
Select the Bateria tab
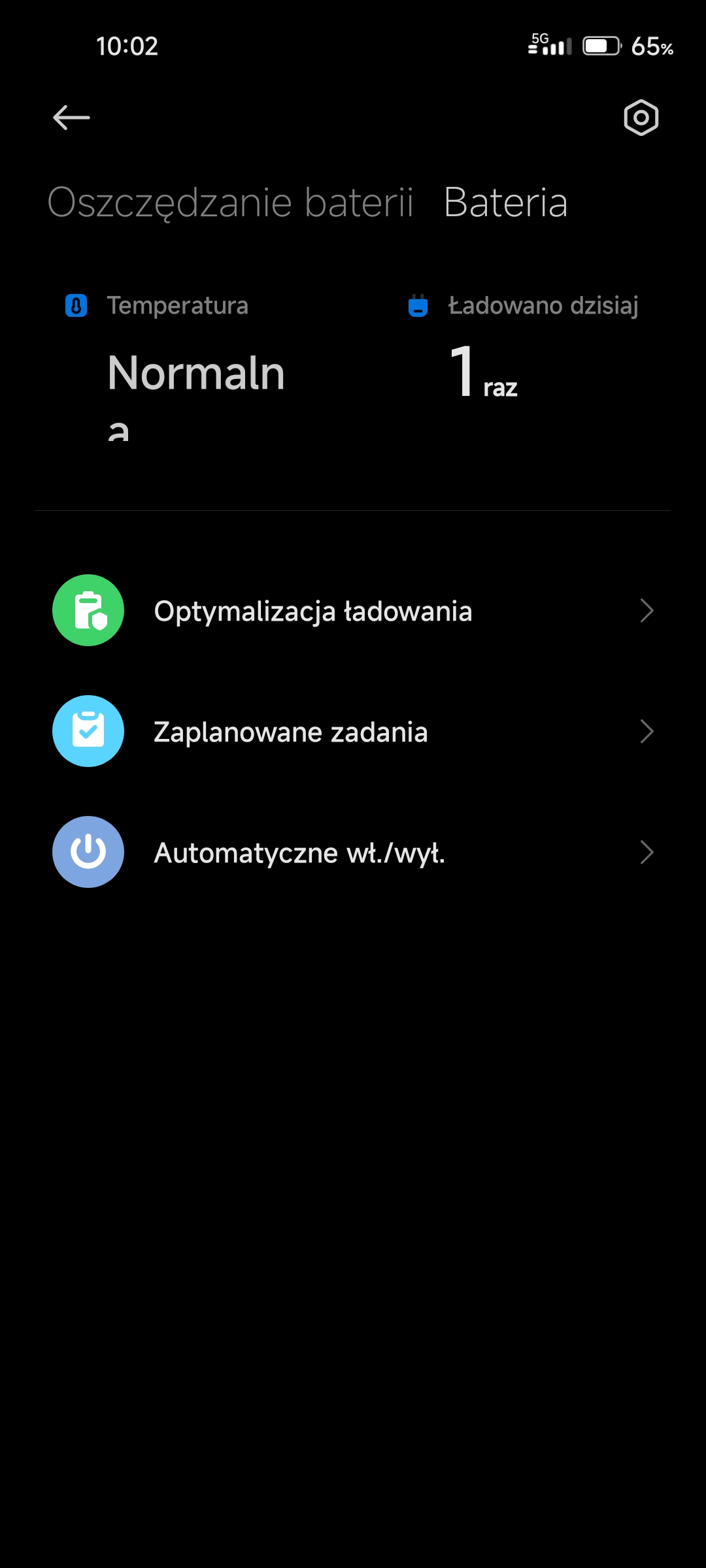[x=505, y=203]
